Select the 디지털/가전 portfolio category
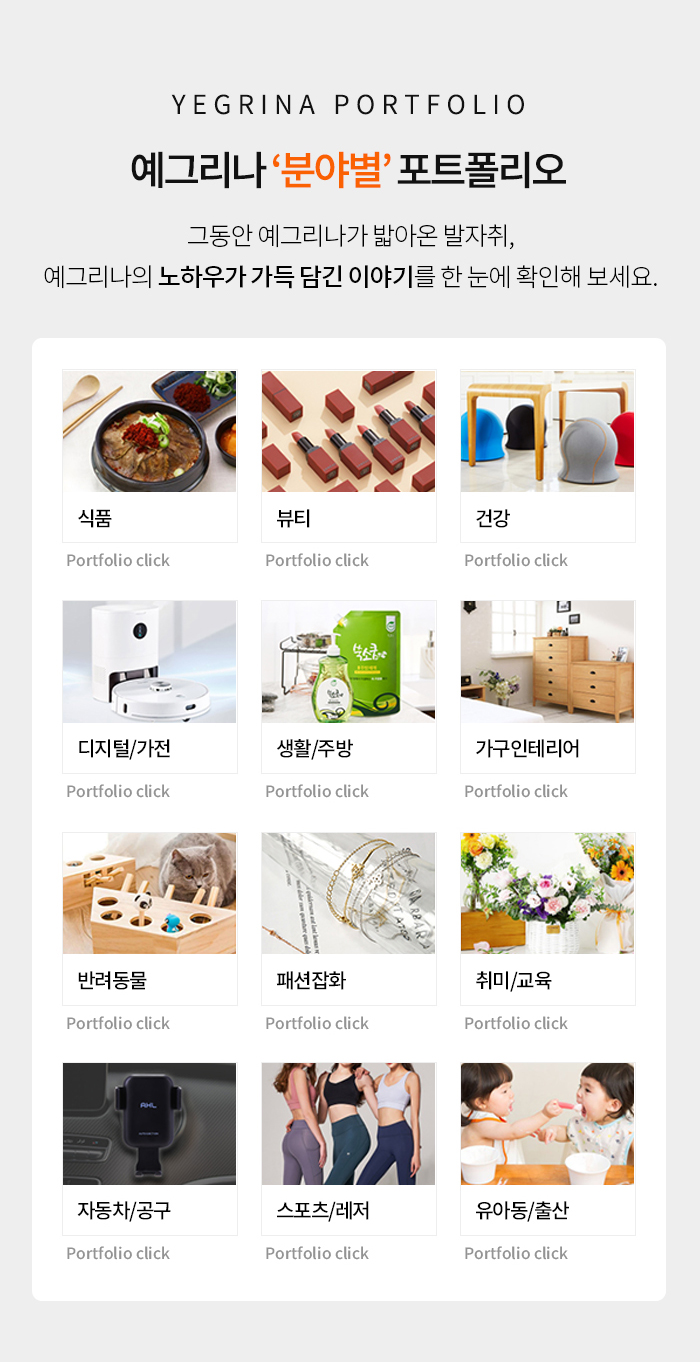700x1362 pixels. (x=150, y=687)
